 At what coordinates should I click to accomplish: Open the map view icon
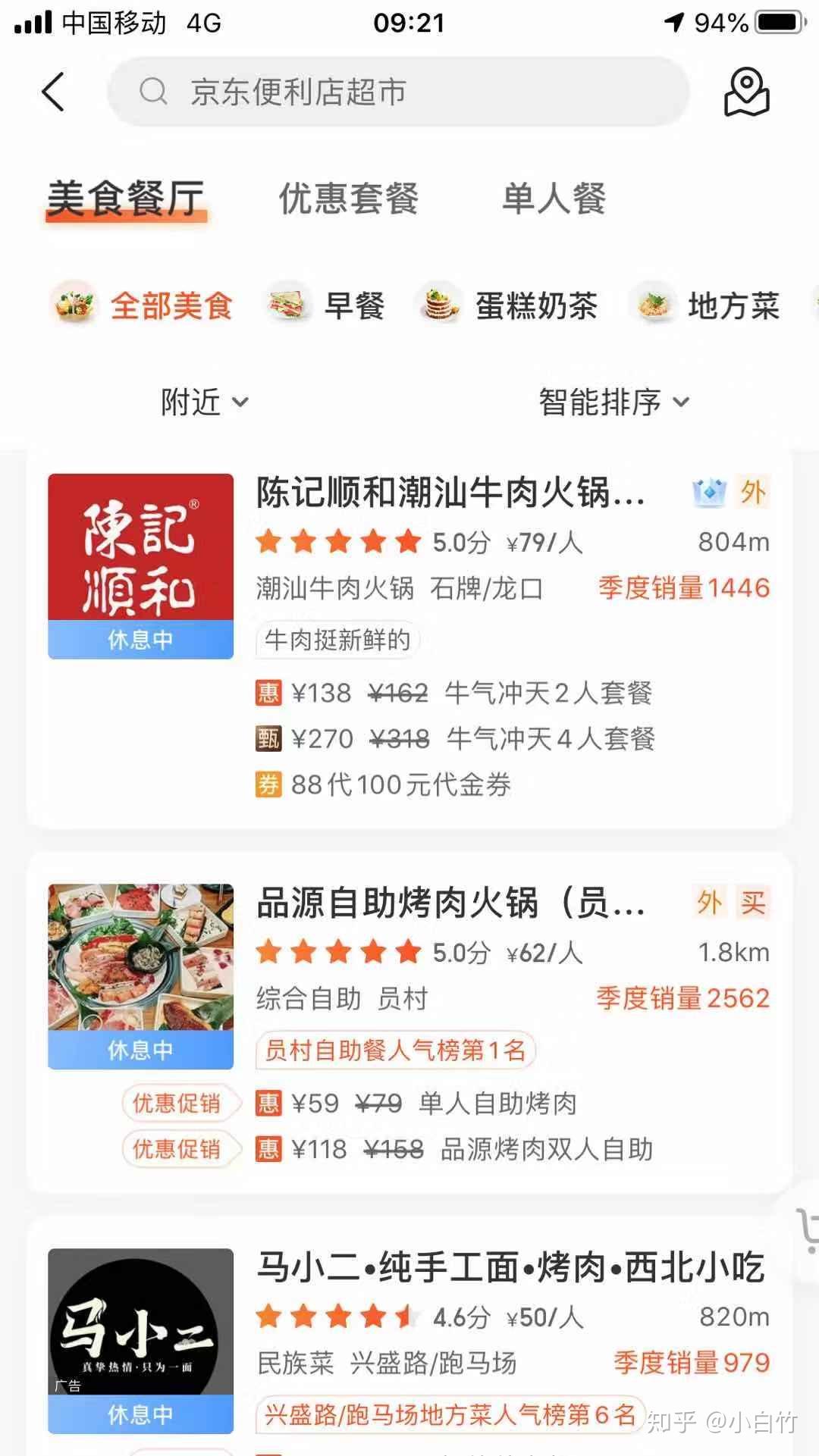746,92
